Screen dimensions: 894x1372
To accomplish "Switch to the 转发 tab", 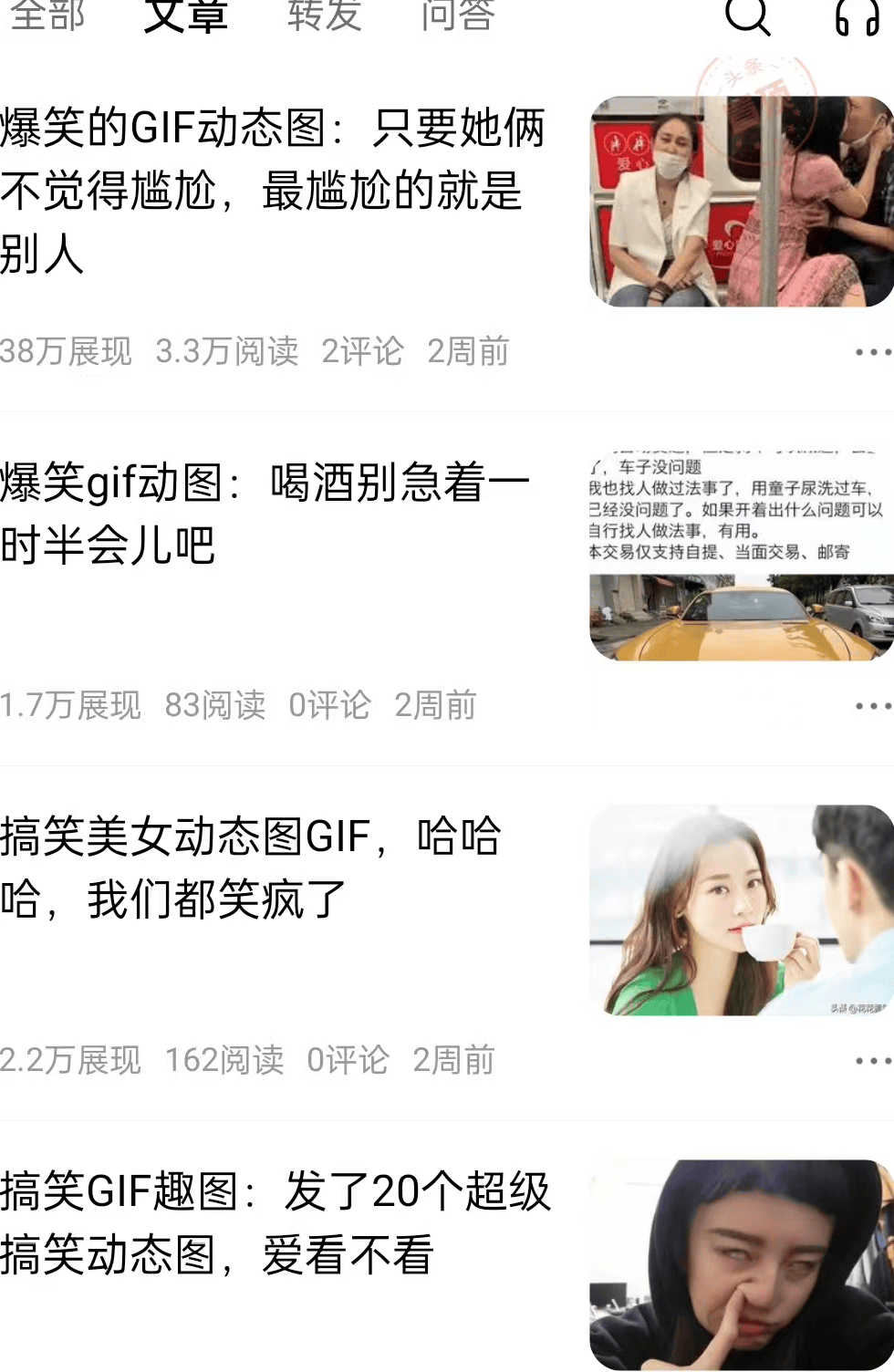I will click(x=324, y=16).
